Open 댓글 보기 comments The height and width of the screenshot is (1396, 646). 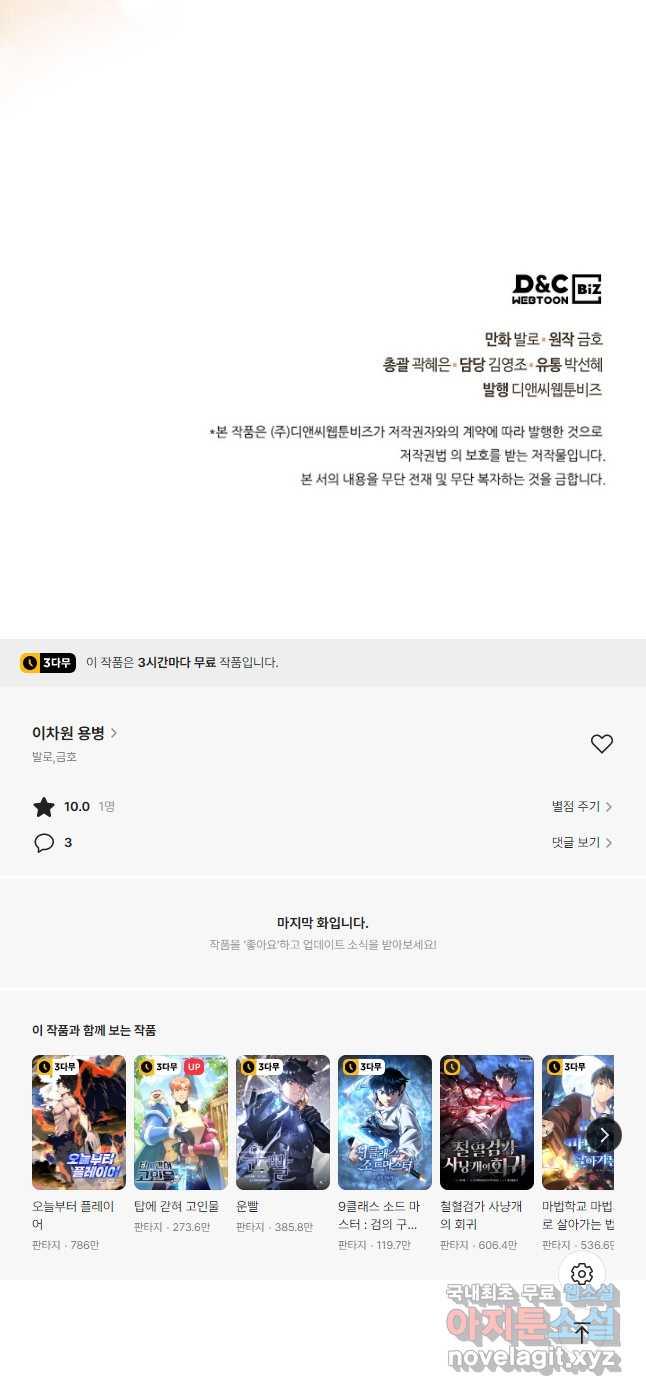click(581, 843)
